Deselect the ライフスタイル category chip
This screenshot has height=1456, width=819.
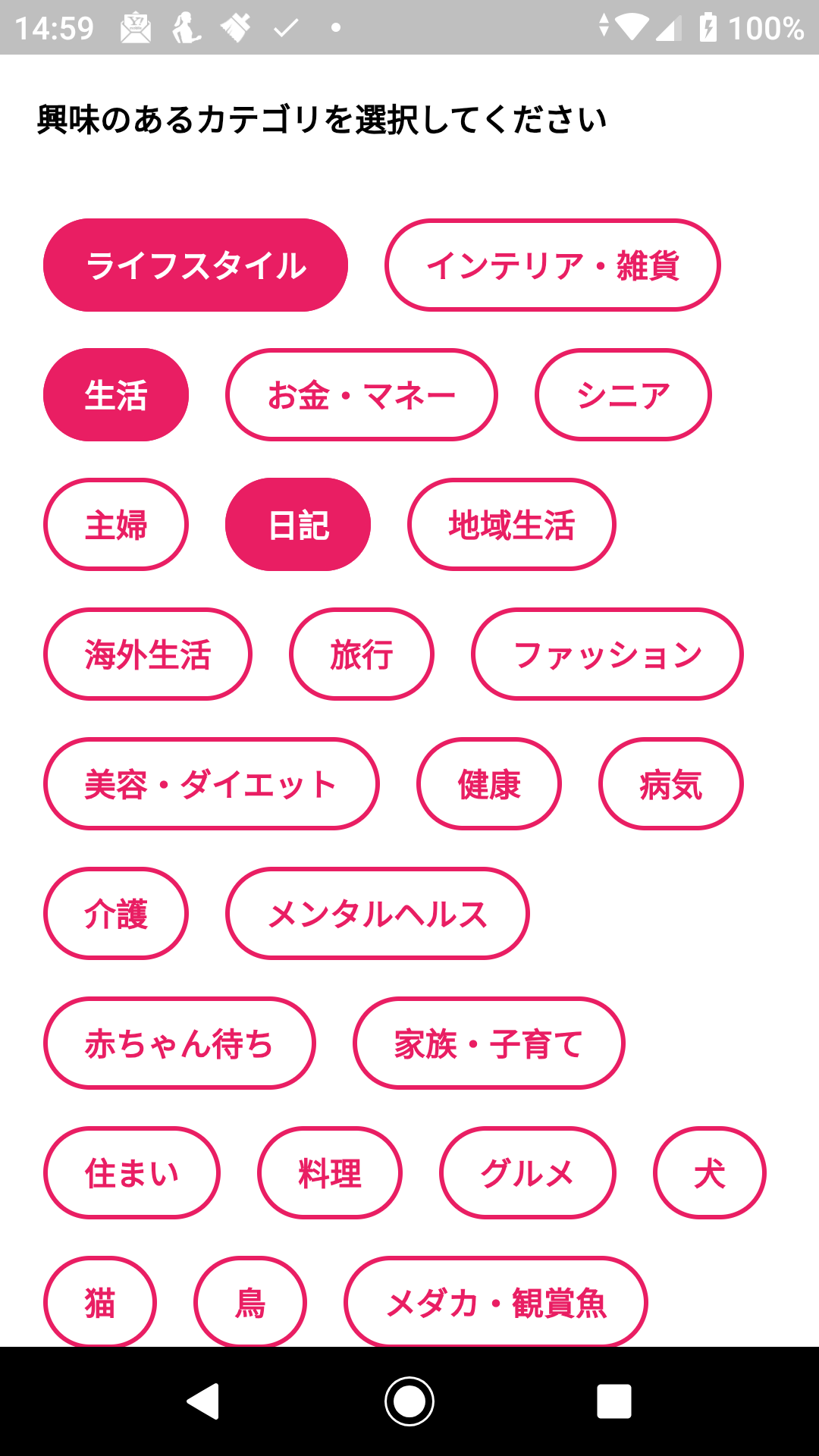tap(196, 265)
